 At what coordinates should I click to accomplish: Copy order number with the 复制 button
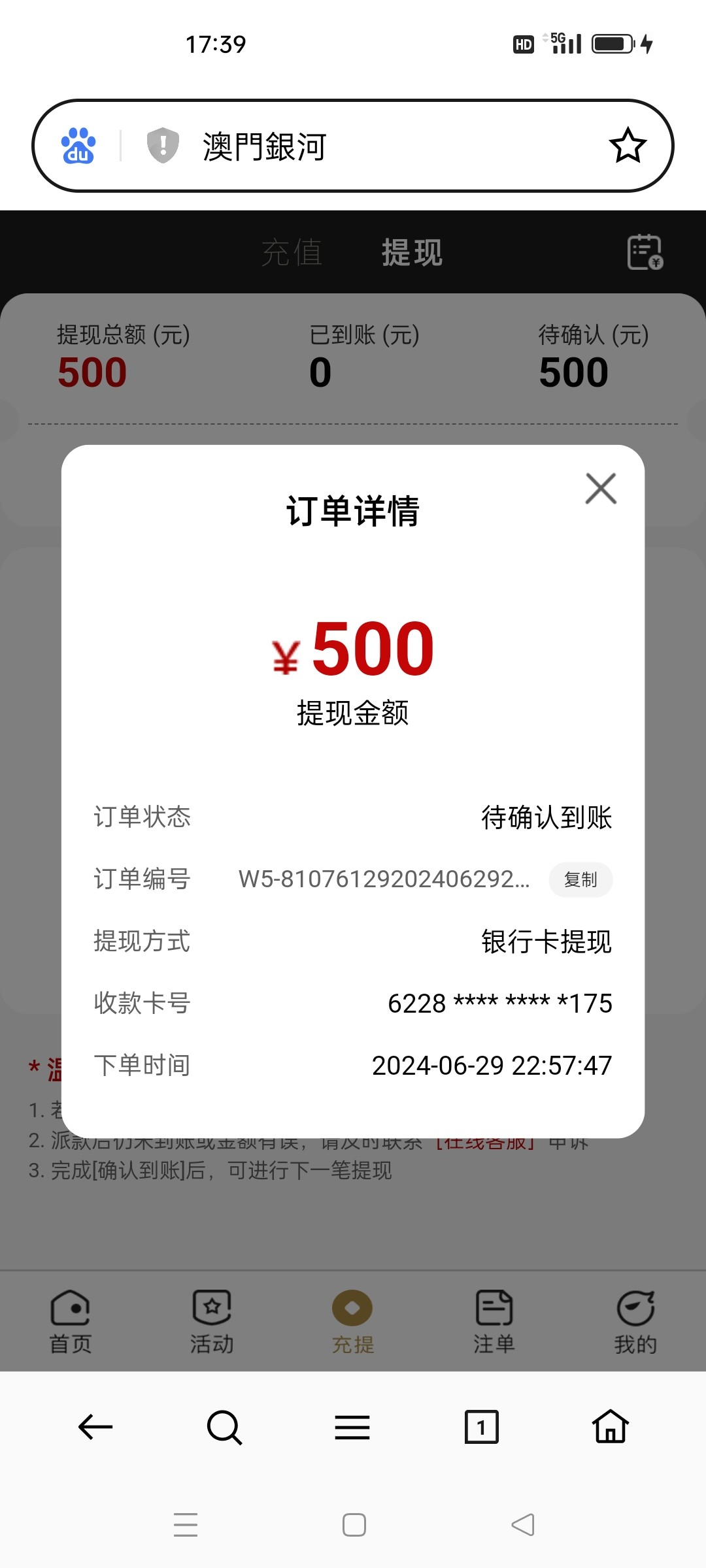[x=580, y=880]
